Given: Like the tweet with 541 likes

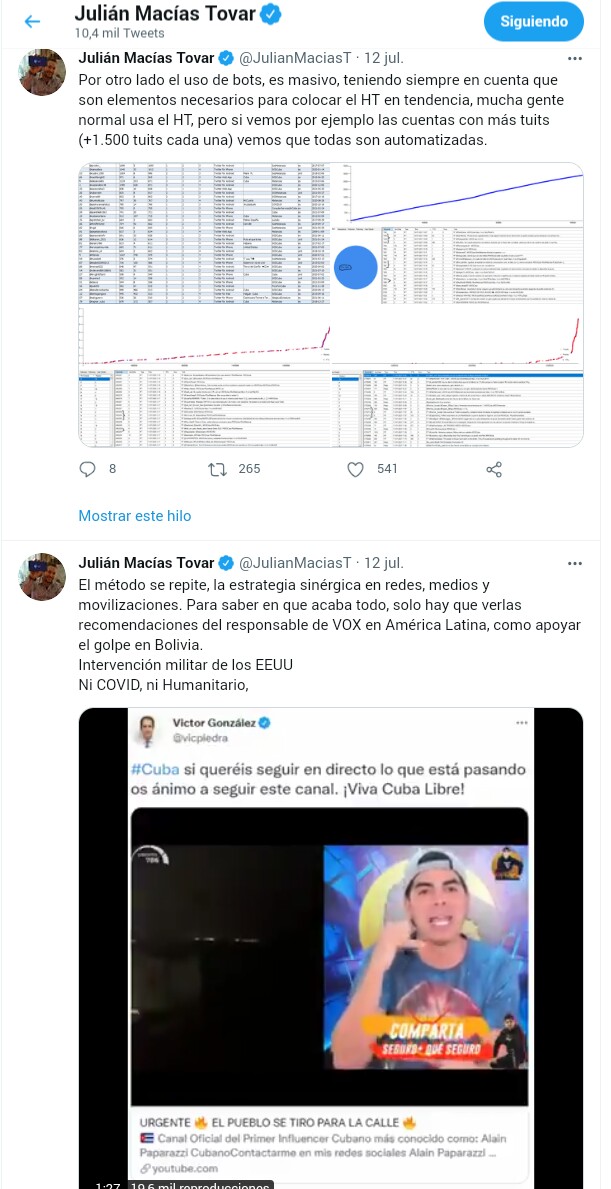Looking at the screenshot, I should (x=355, y=469).
